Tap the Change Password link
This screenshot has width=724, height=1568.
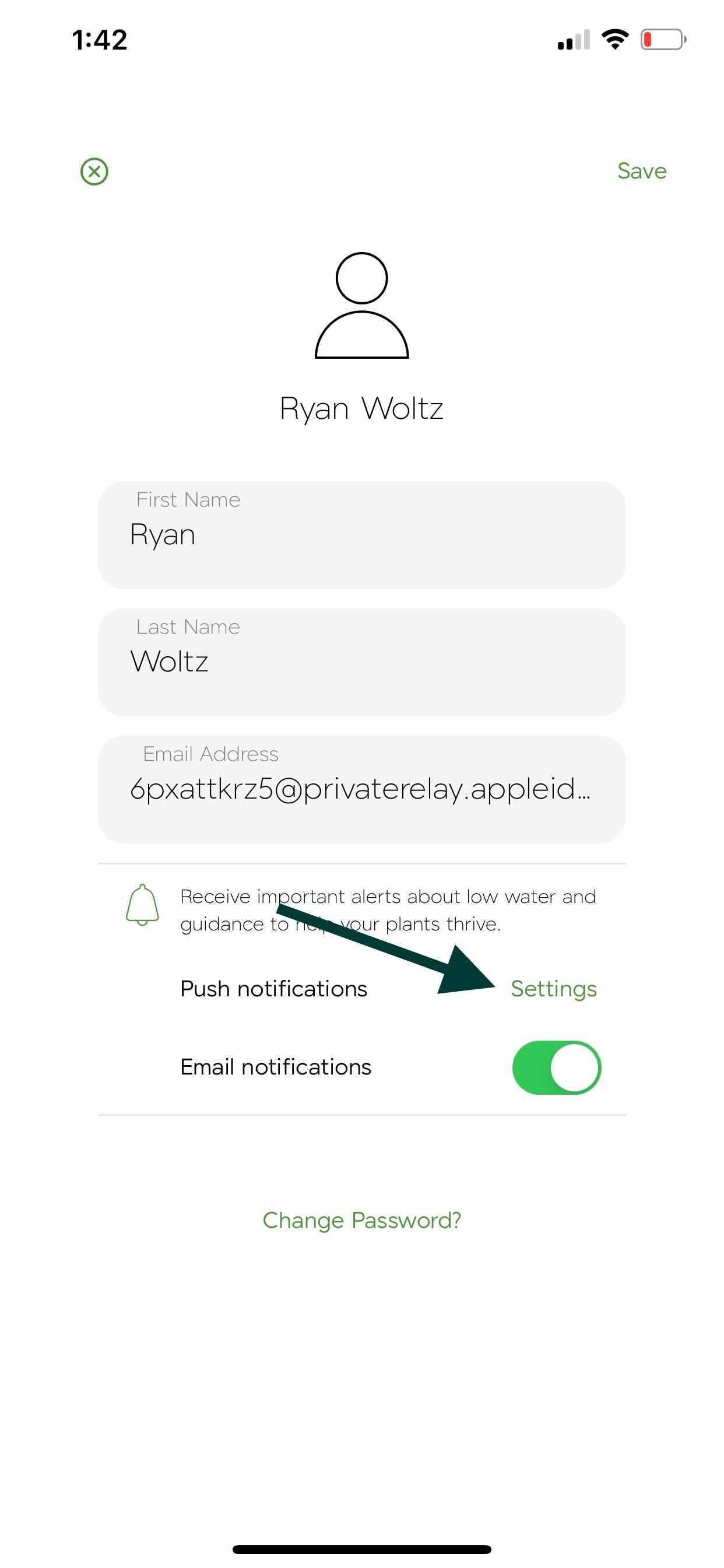click(x=362, y=1220)
